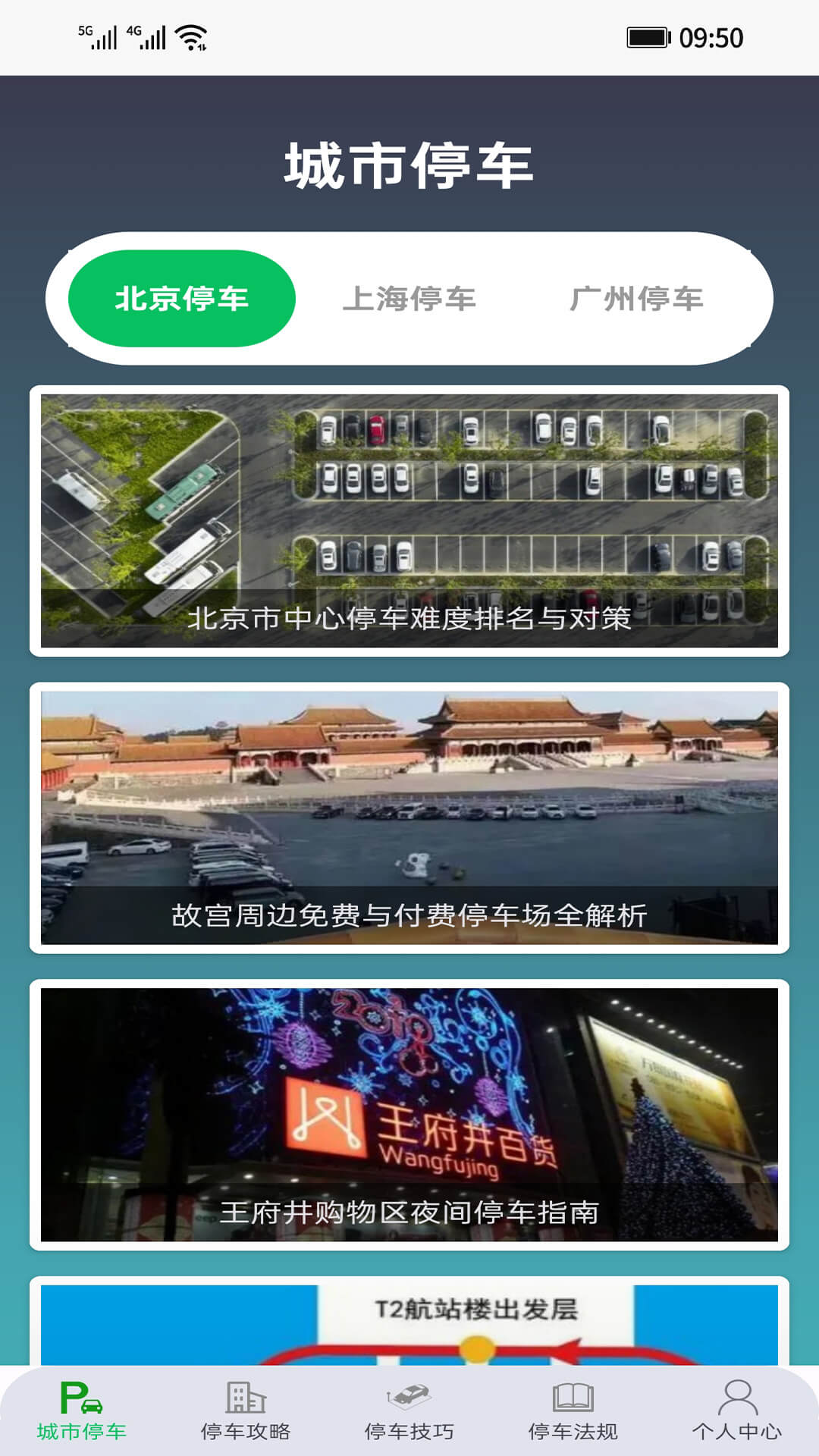Switch to the 停车法规 bottom tab

(x=573, y=1412)
